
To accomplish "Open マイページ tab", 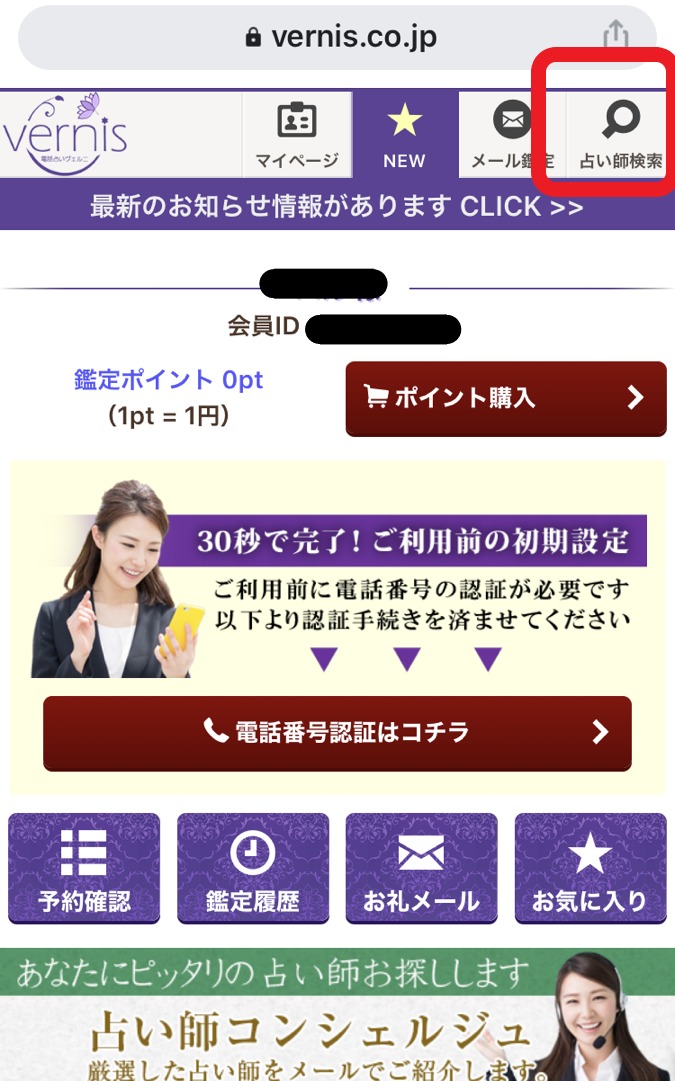I will point(297,135).
